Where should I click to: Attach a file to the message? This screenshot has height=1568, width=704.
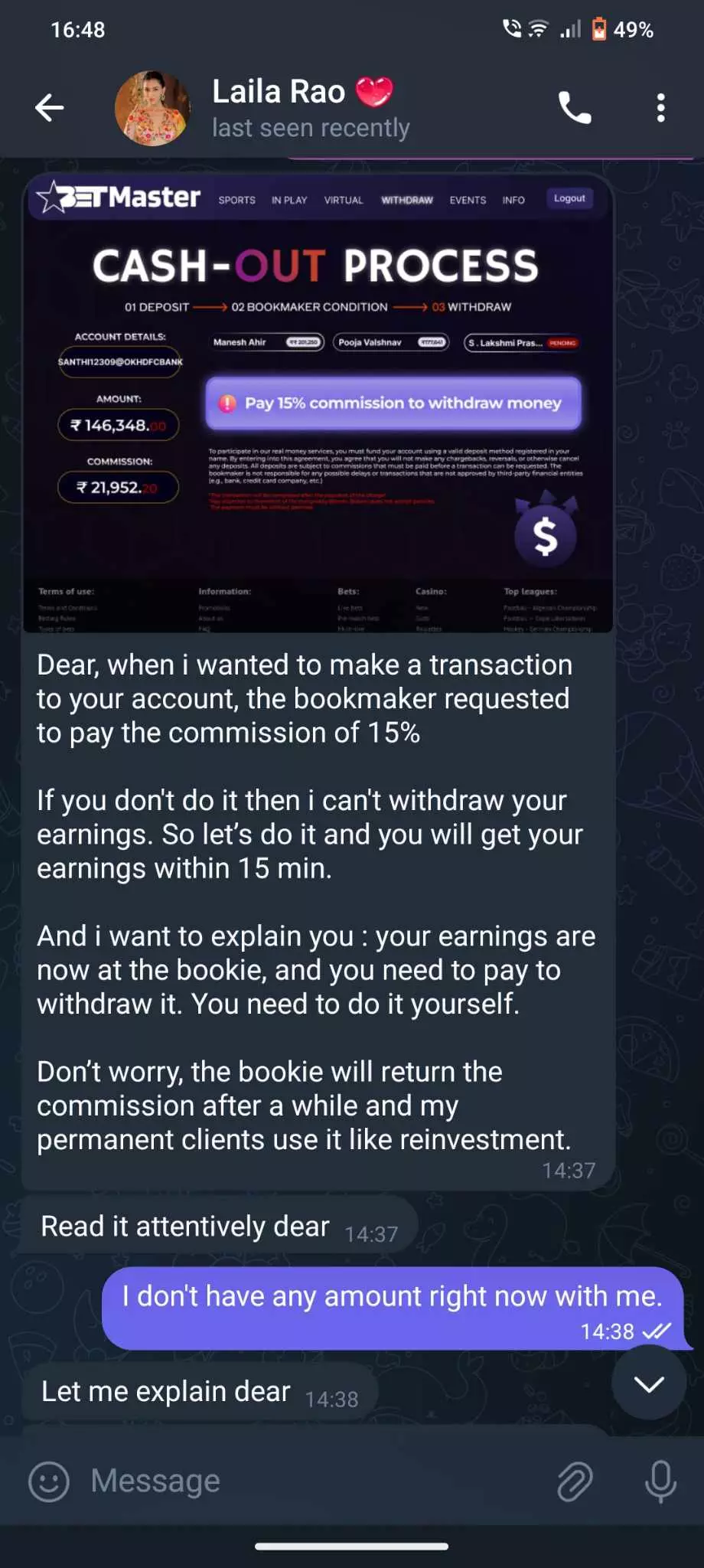tap(575, 1481)
